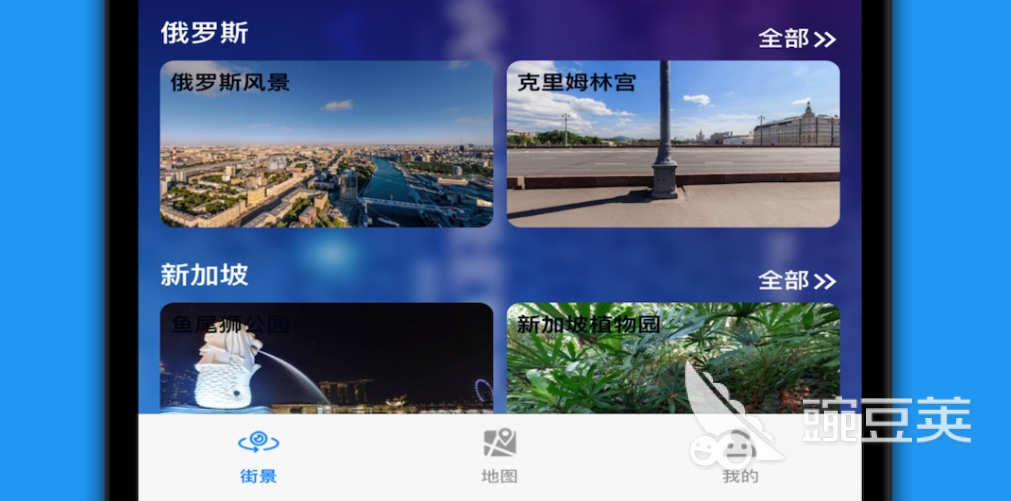Open the 鱼尾狮公园 card

pos(326,360)
